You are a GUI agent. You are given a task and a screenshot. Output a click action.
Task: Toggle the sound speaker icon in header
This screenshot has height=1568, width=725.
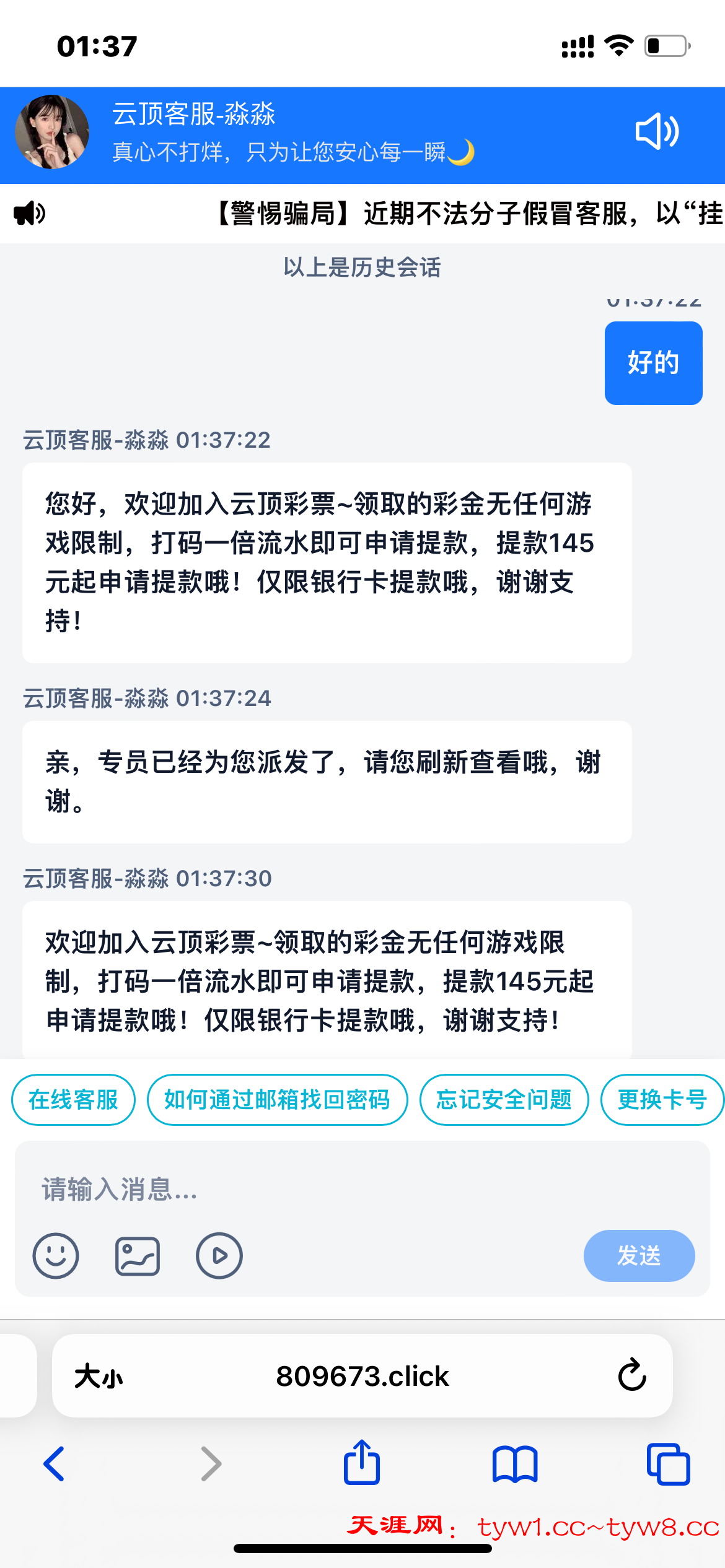(x=657, y=131)
